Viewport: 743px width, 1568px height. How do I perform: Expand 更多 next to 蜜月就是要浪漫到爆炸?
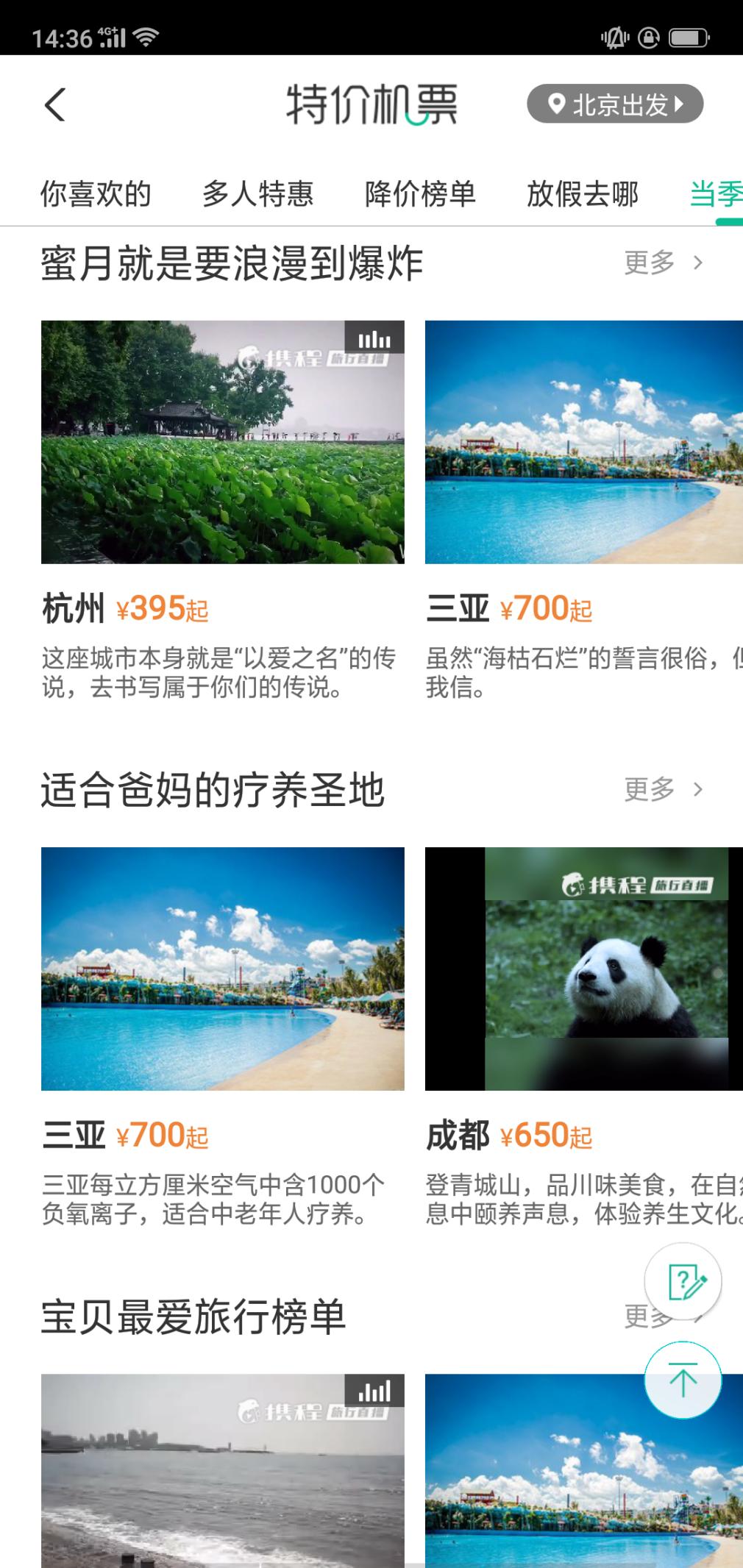click(650, 263)
